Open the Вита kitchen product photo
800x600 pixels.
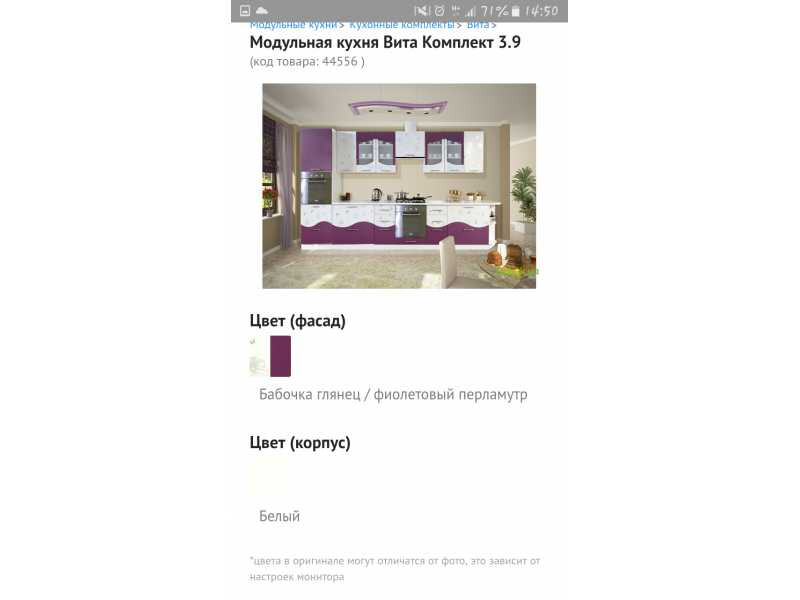[x=399, y=186]
